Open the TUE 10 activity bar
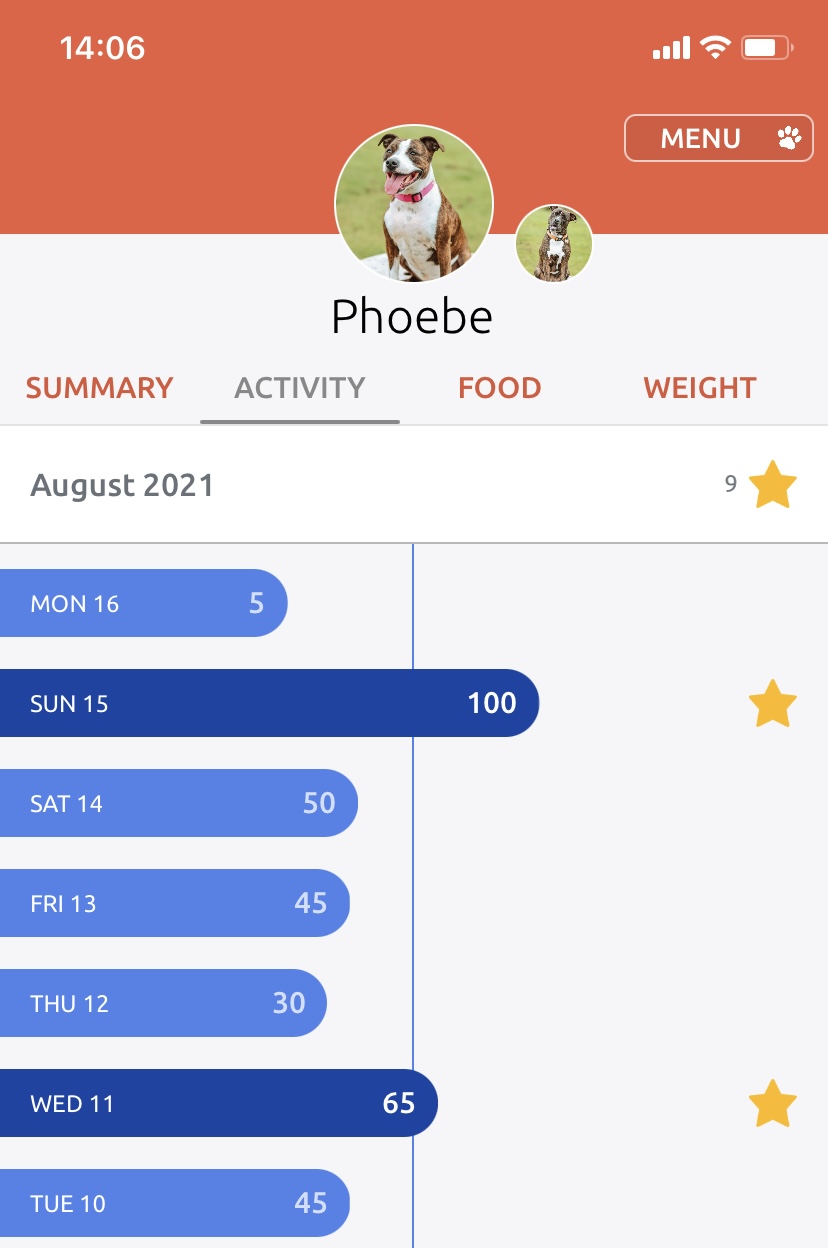The width and height of the screenshot is (828, 1248). [172, 1203]
